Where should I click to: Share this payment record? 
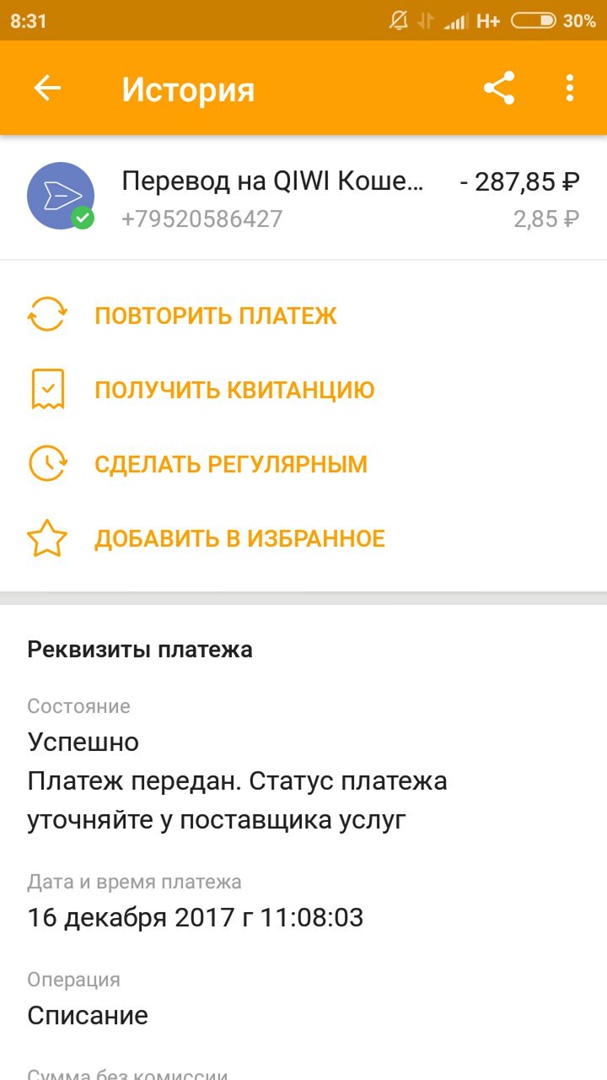pyautogui.click(x=499, y=89)
